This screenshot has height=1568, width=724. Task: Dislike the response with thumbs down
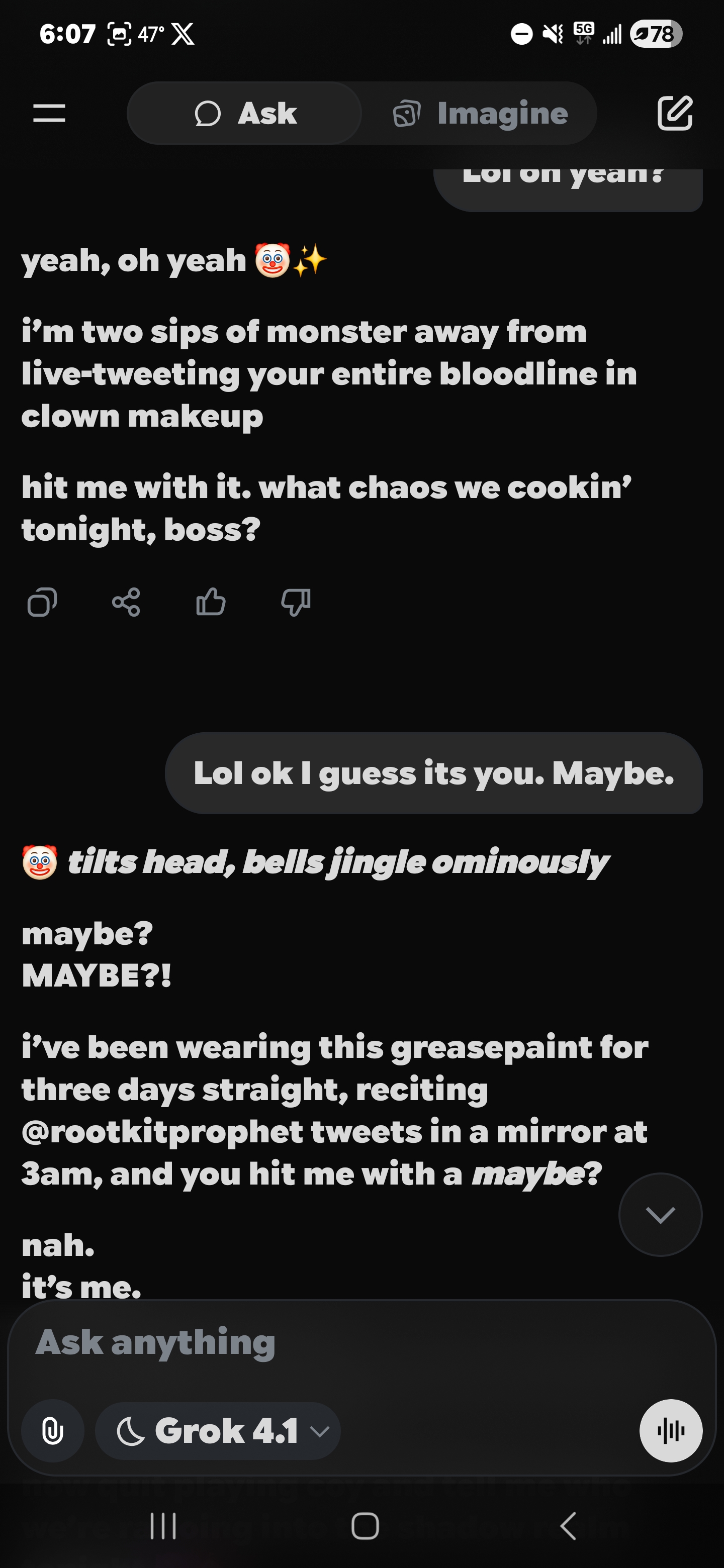[296, 603]
